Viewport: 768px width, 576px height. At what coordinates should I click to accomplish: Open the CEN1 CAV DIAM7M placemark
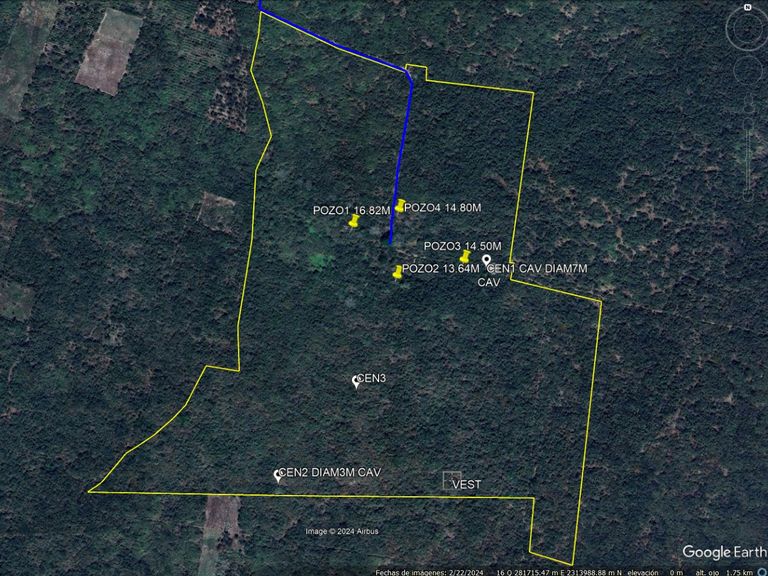click(x=487, y=261)
